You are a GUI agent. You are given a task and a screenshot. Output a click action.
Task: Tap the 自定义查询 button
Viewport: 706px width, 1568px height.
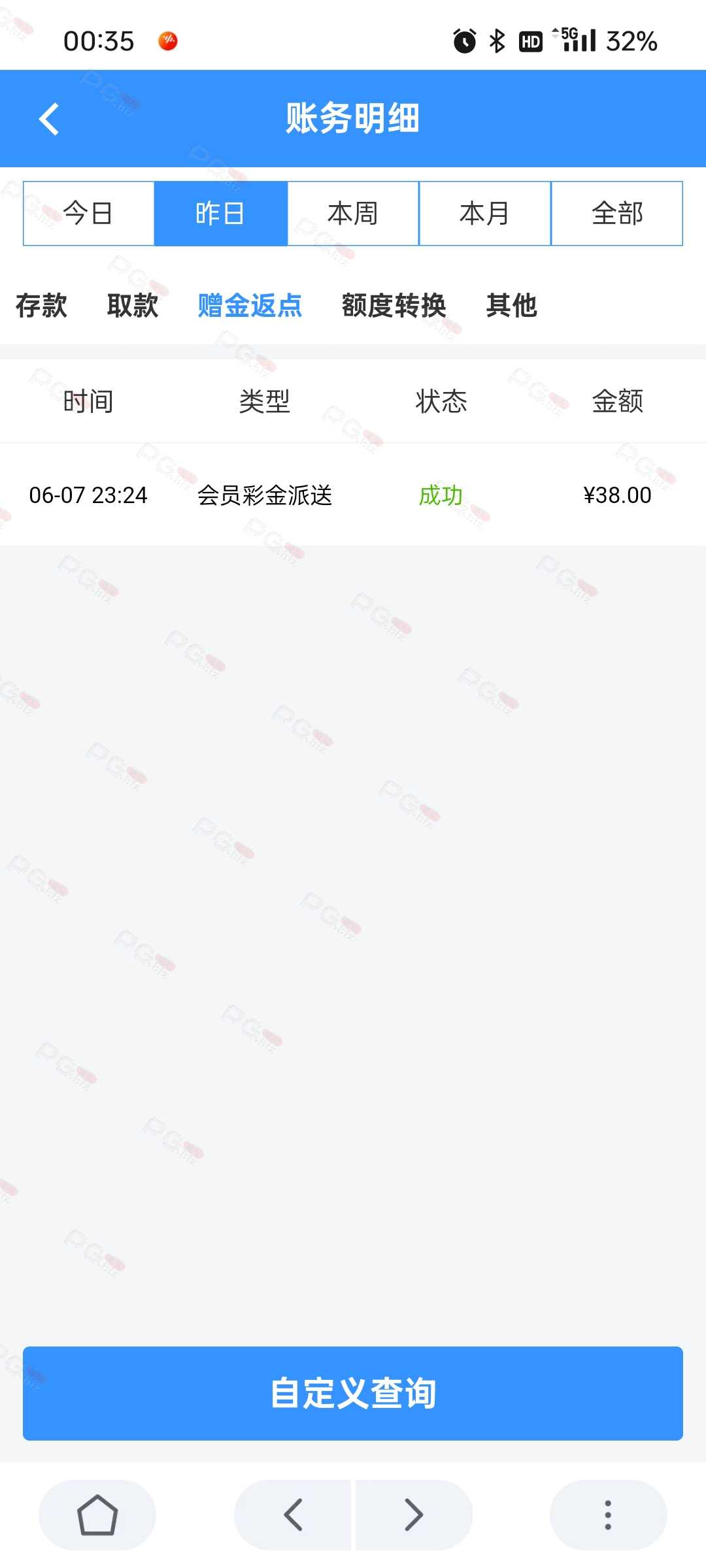coord(353,1394)
